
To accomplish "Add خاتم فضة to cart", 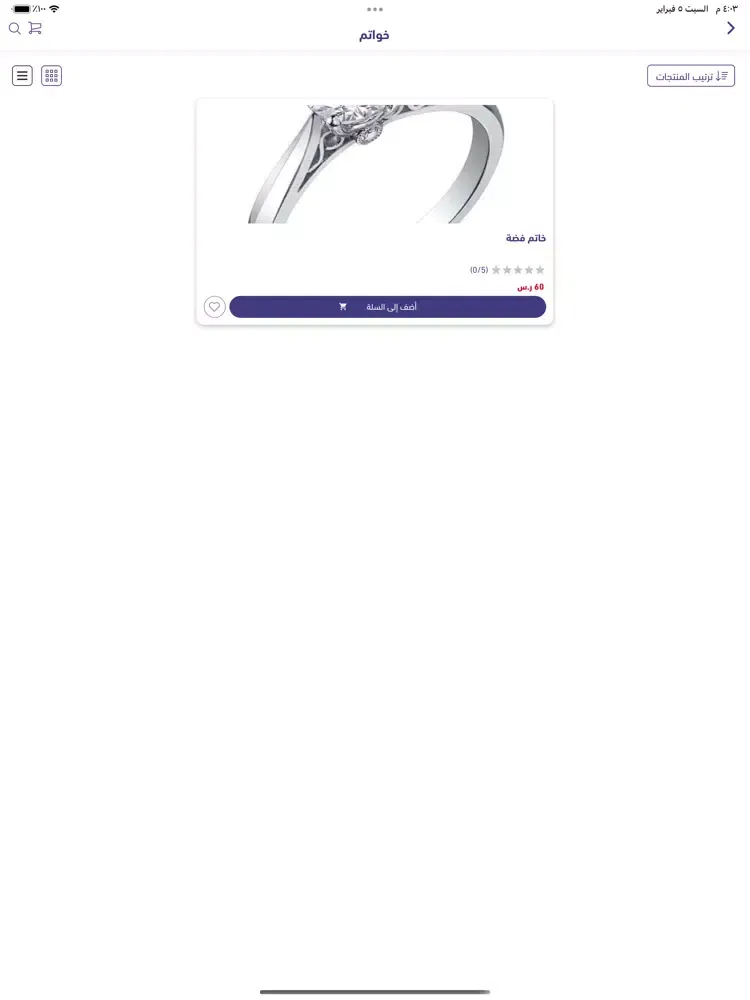I will pos(387,307).
